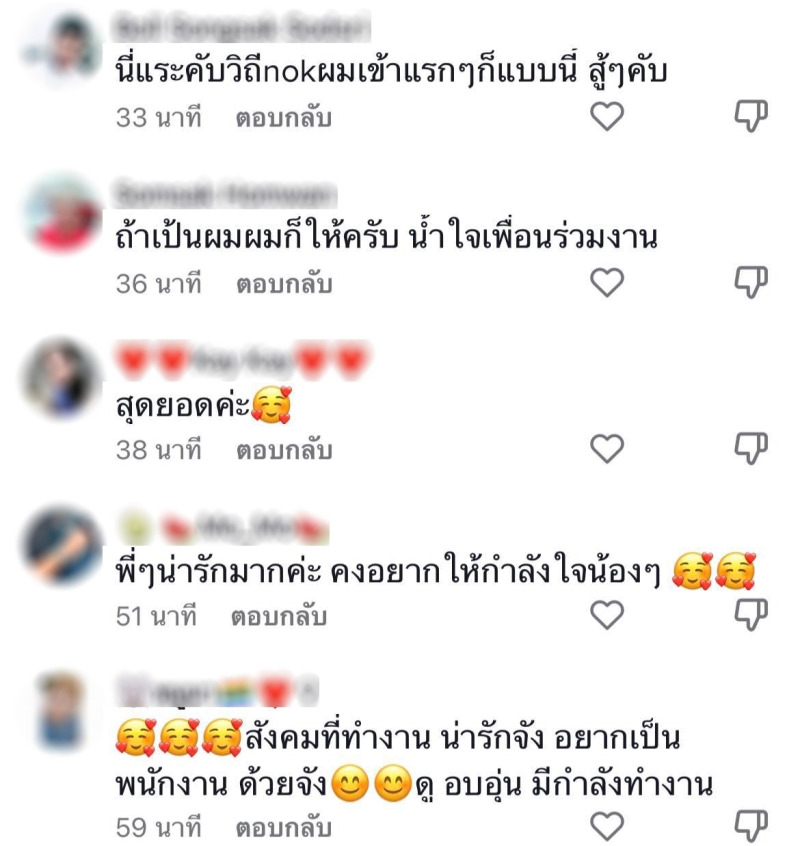Reply to the comment posted 36 นาที ago
The image size is (800, 846).
coord(283,284)
